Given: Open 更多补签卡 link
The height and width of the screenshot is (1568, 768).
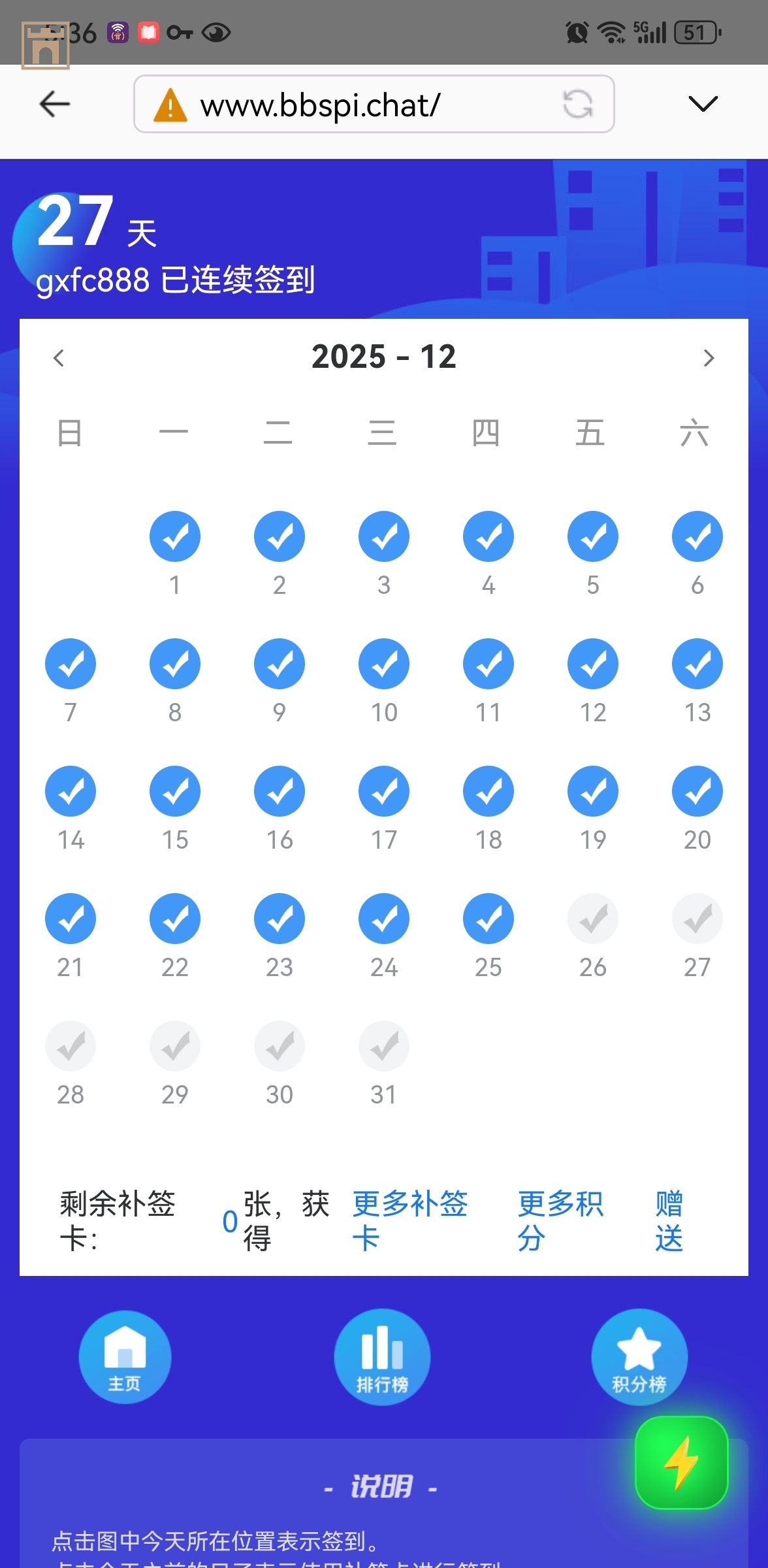Looking at the screenshot, I should pyautogui.click(x=409, y=1220).
